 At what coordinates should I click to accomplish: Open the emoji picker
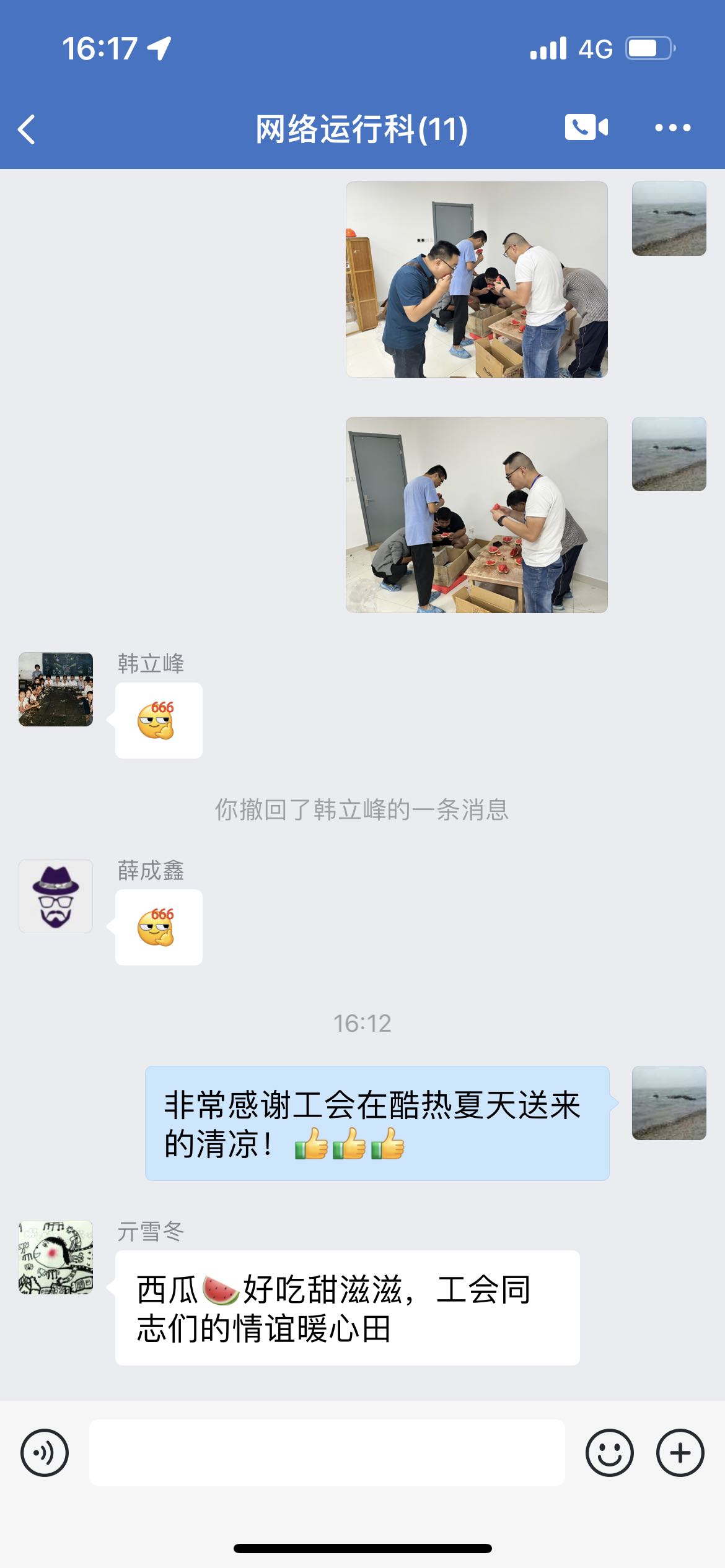click(609, 1453)
